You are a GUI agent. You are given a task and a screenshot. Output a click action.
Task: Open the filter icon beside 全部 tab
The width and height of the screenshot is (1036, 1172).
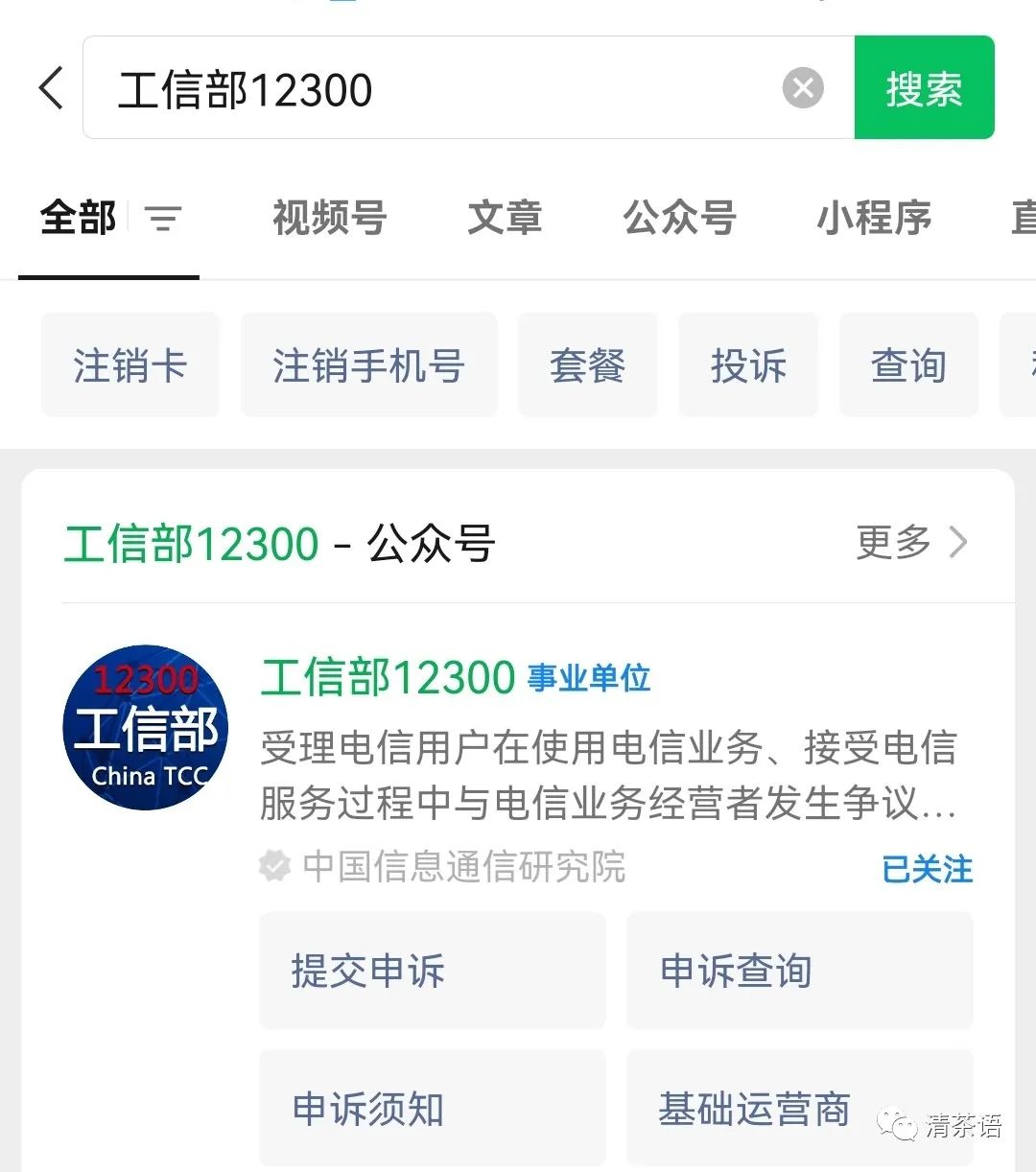pyautogui.click(x=164, y=219)
